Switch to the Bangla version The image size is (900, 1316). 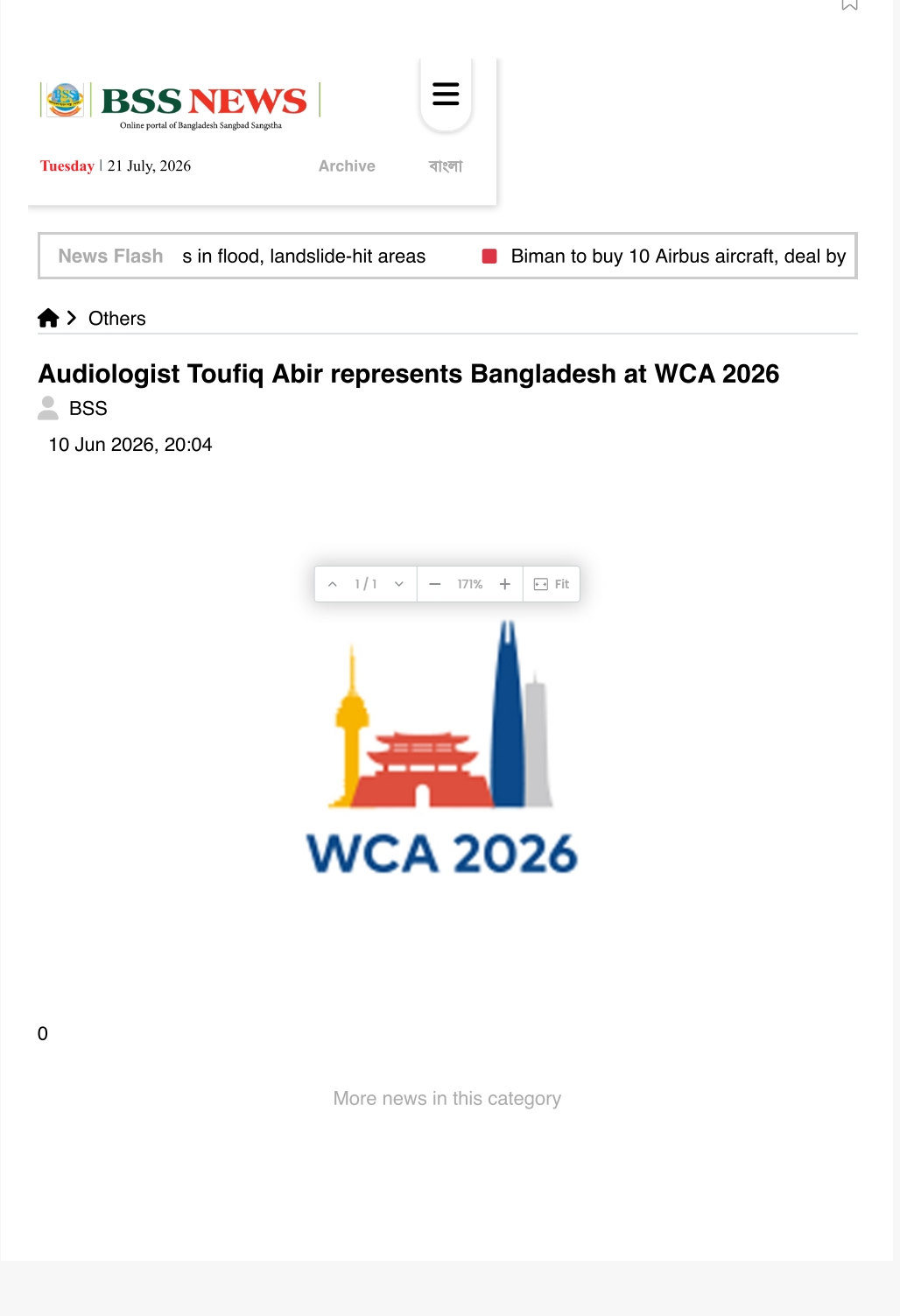point(446,166)
